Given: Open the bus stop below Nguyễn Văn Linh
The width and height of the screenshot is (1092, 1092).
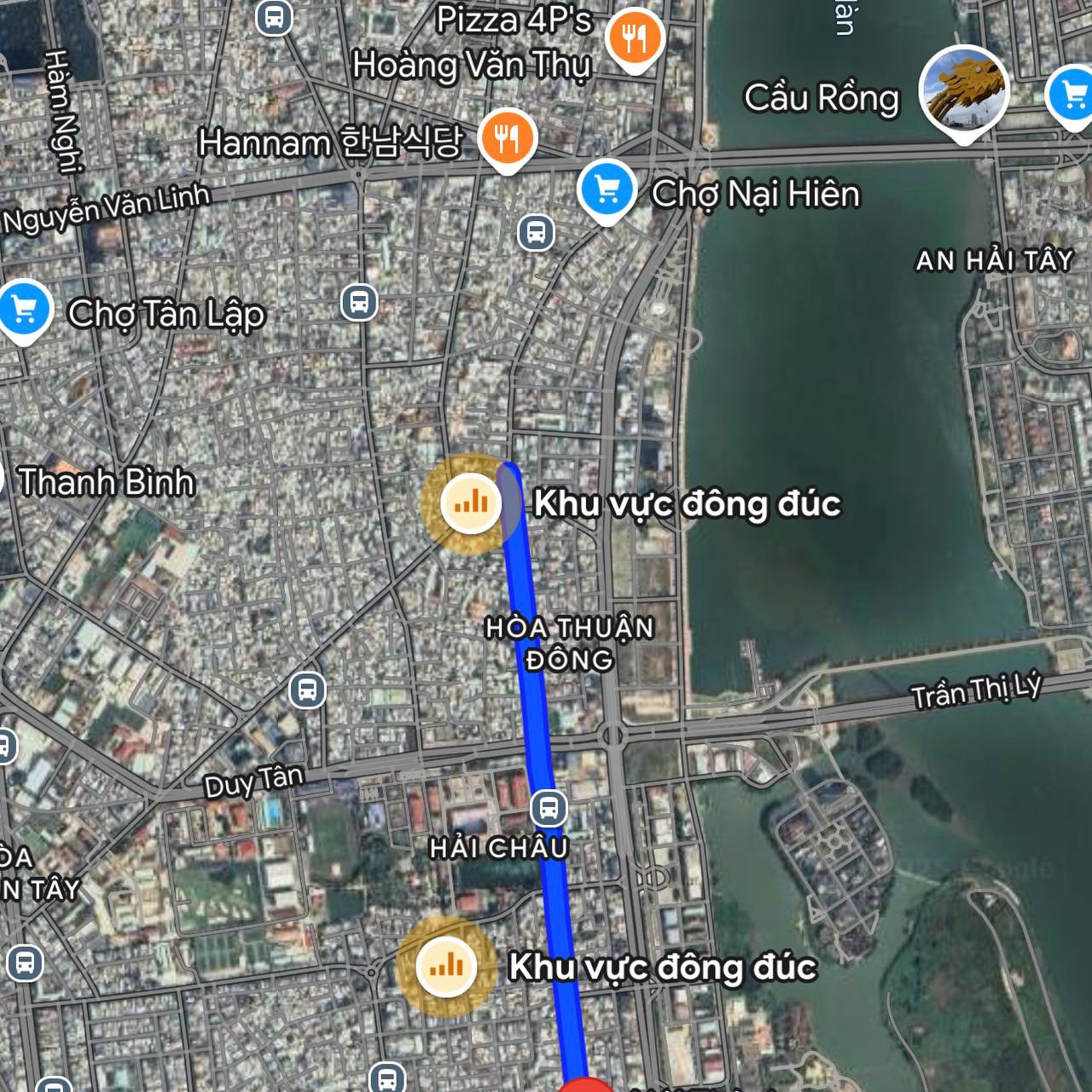Looking at the screenshot, I should (x=359, y=302).
